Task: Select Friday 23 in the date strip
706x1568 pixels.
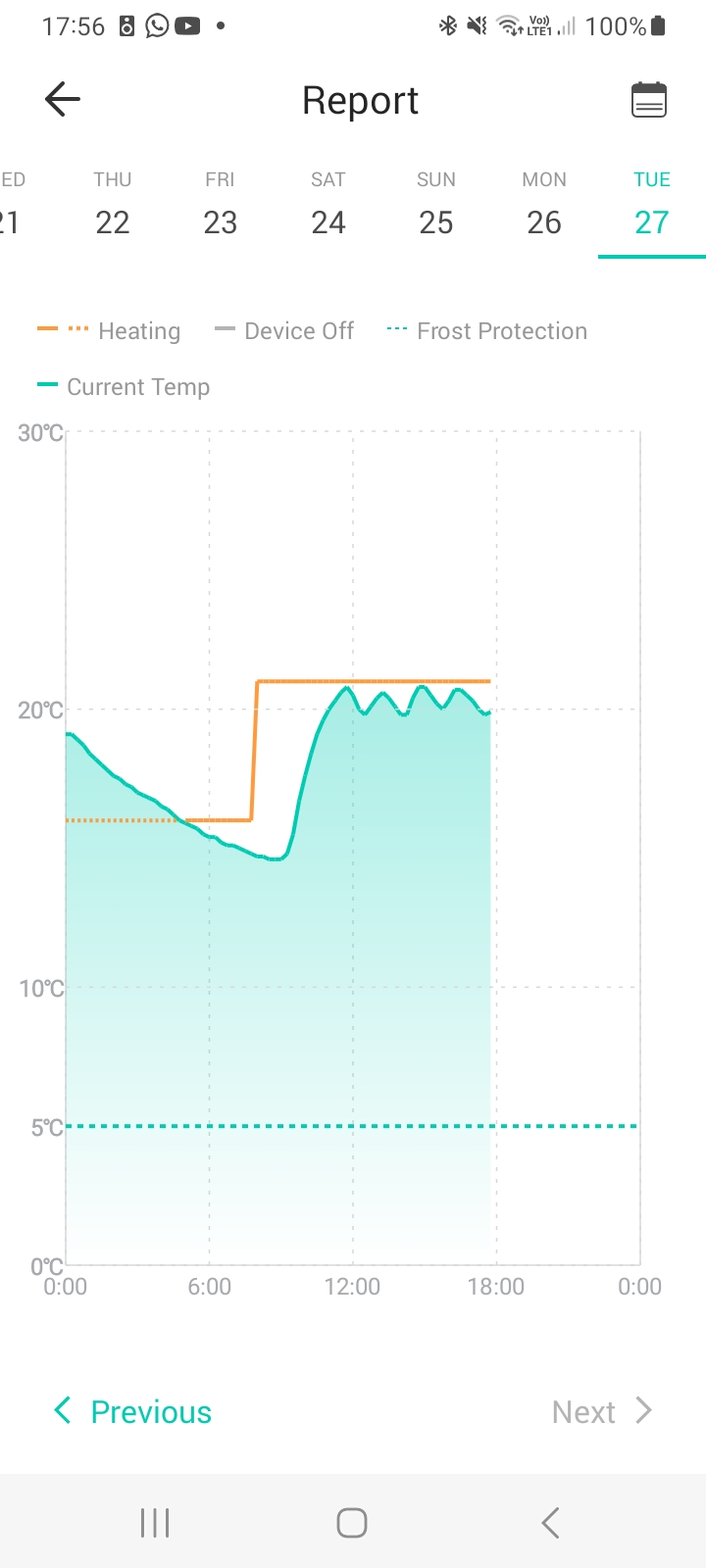Action: point(221,206)
